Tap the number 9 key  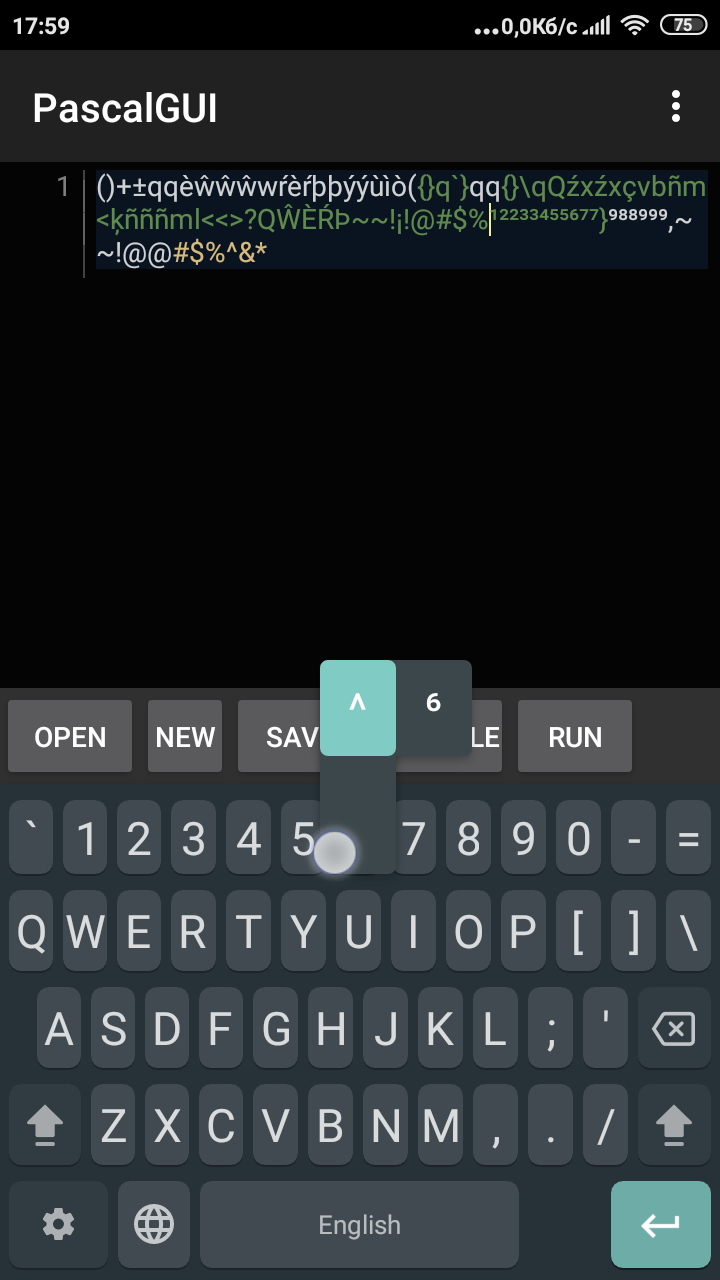[x=523, y=838]
